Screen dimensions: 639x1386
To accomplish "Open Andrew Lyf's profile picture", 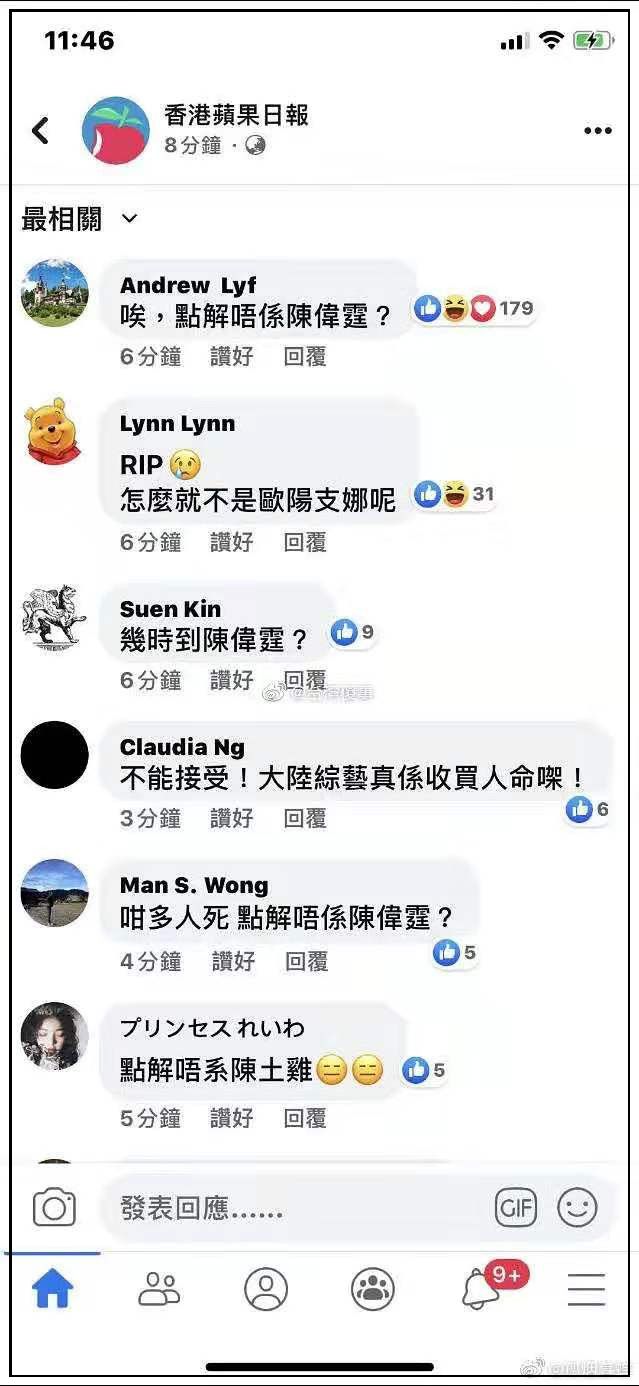I will tap(54, 293).
